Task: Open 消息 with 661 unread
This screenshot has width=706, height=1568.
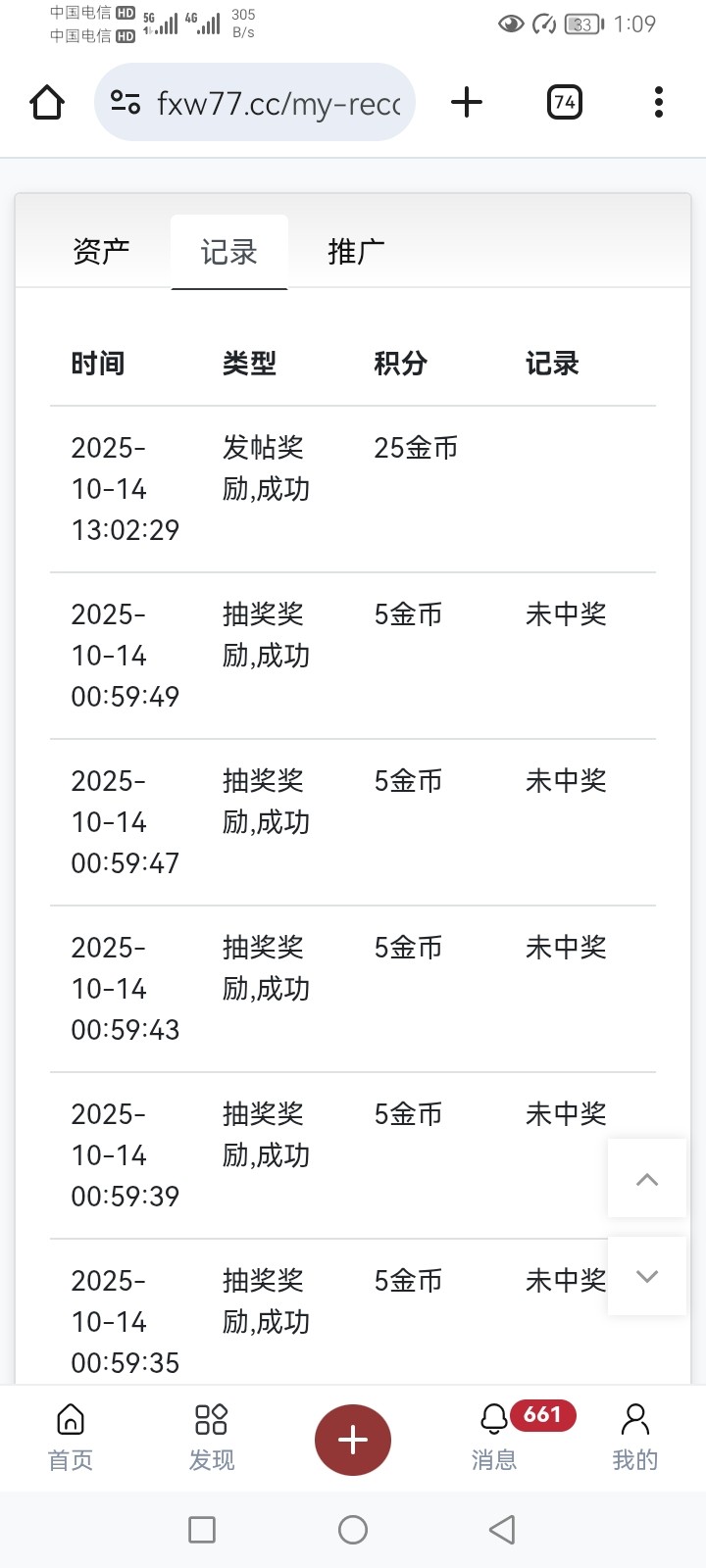Action: (x=495, y=1438)
